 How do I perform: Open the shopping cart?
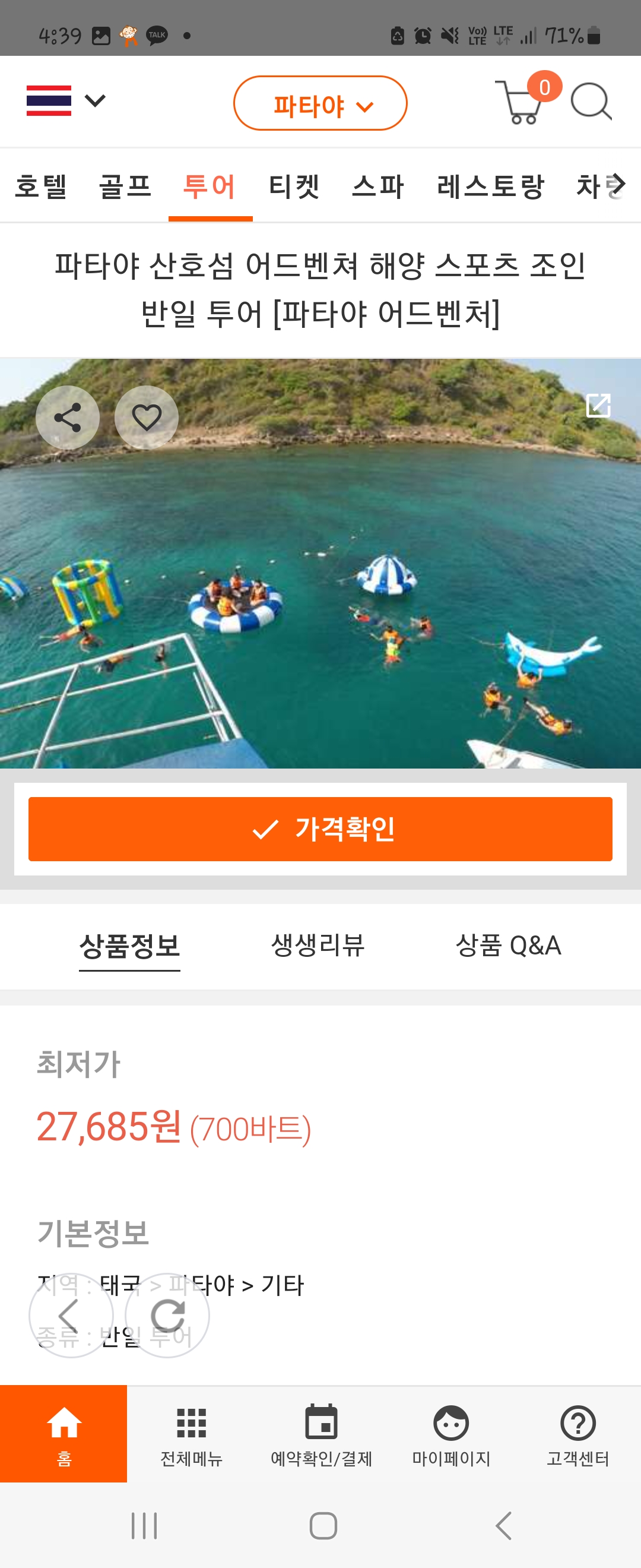[521, 102]
